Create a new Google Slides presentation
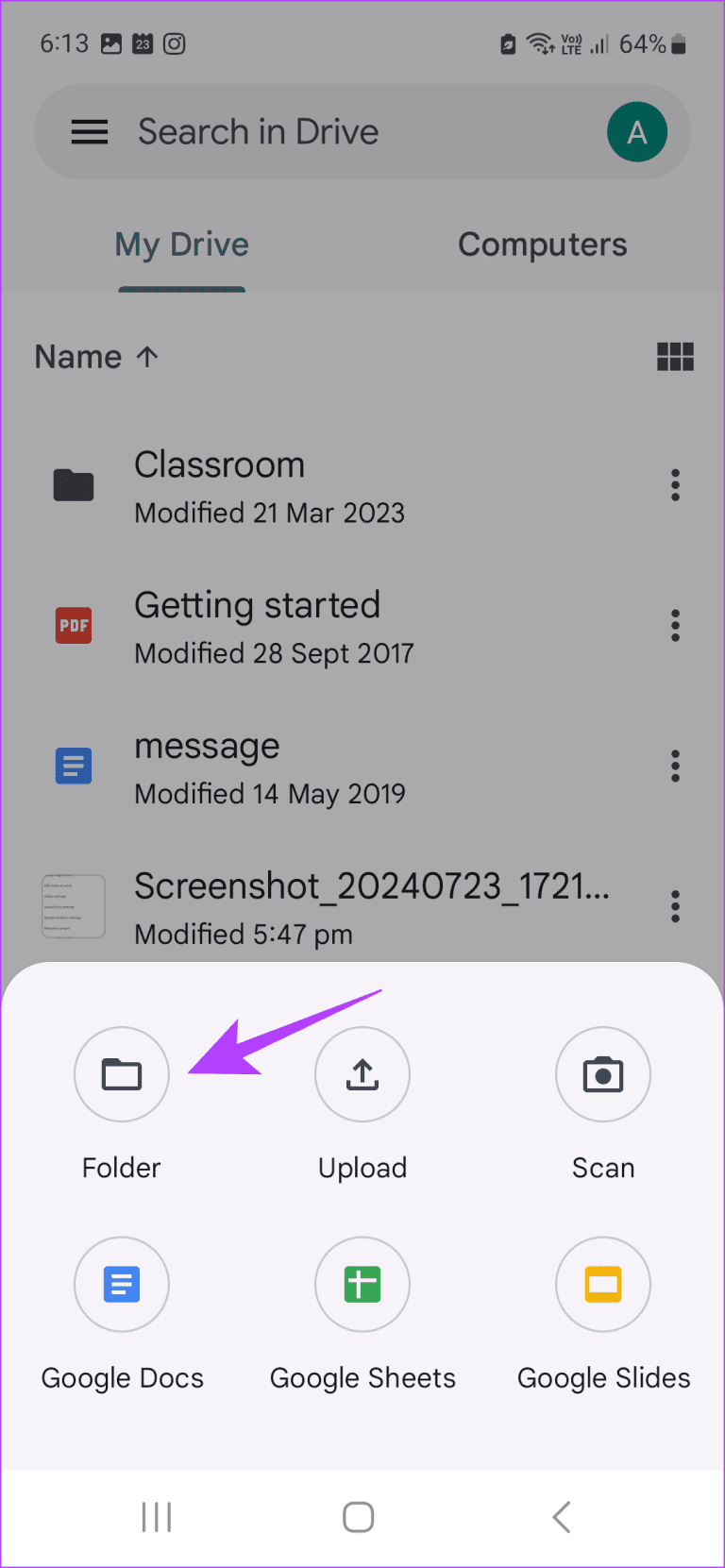 [603, 1284]
